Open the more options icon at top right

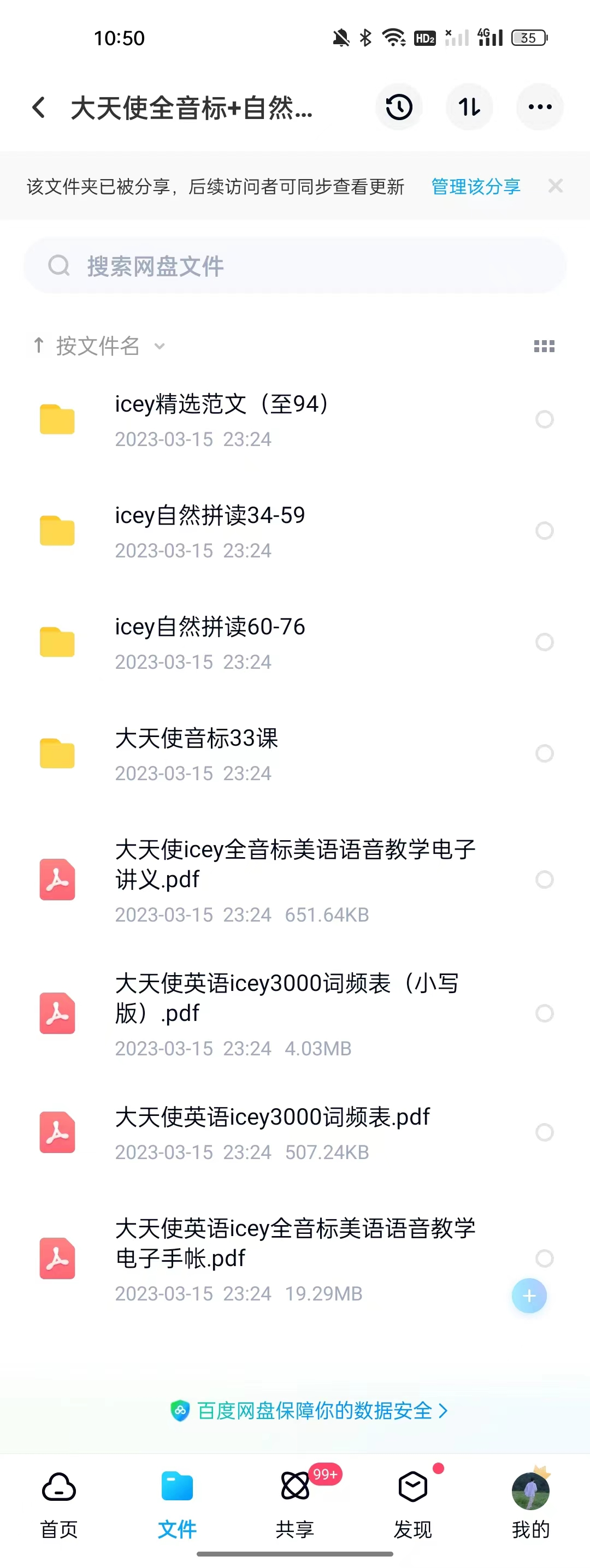pos(539,106)
